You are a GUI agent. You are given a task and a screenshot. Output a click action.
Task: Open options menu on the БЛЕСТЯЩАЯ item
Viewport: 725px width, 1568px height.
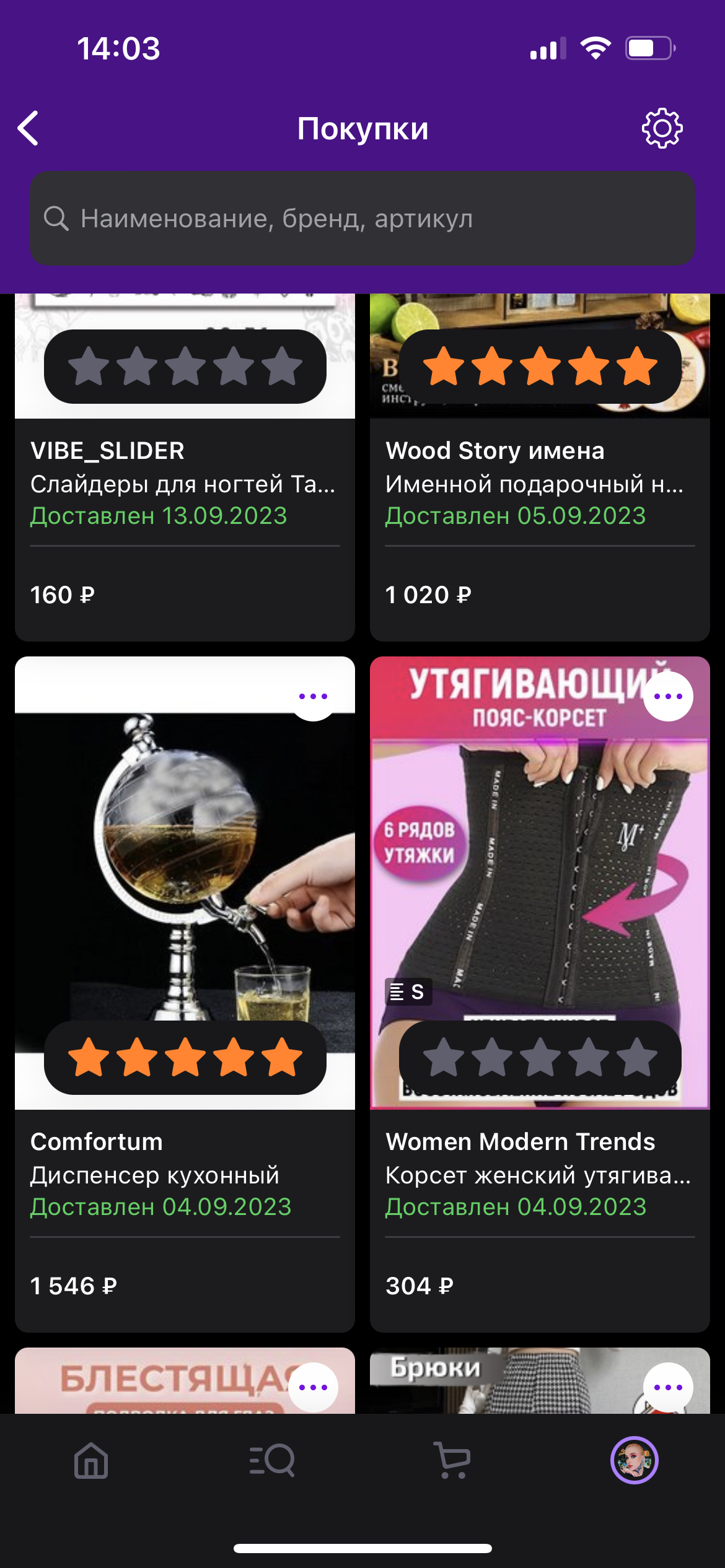click(x=313, y=1387)
